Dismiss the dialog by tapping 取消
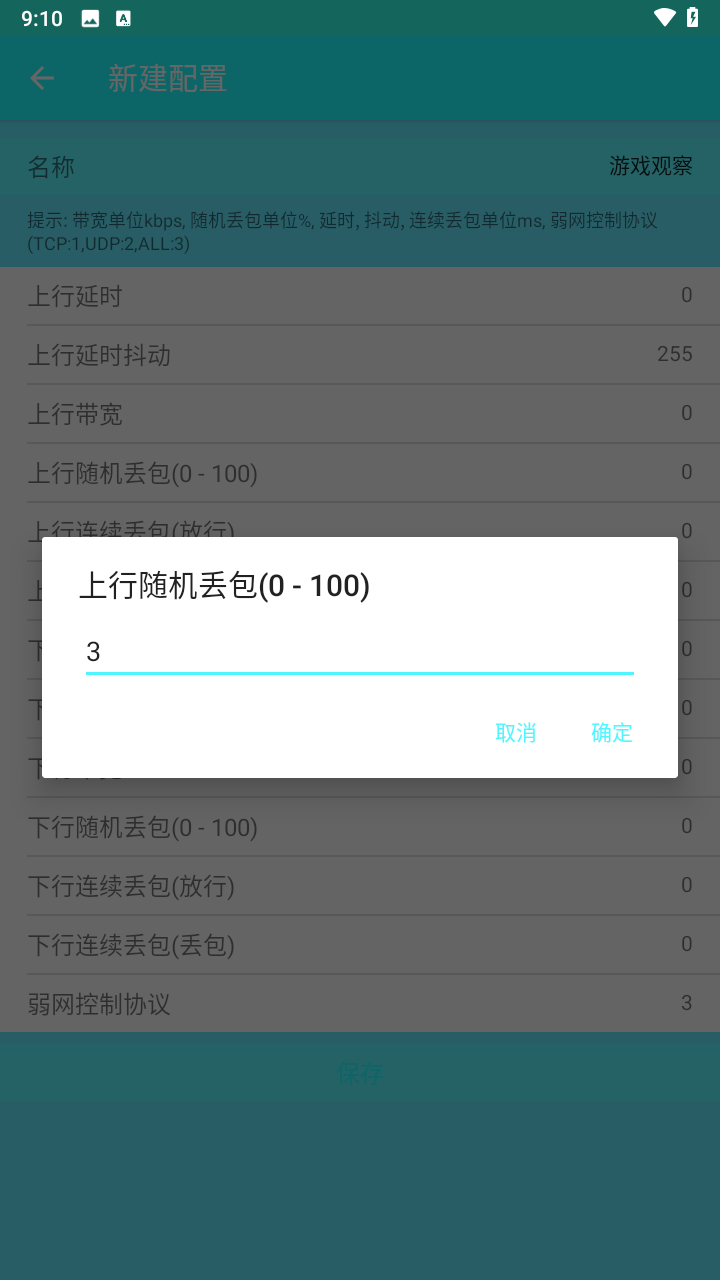 point(516,733)
